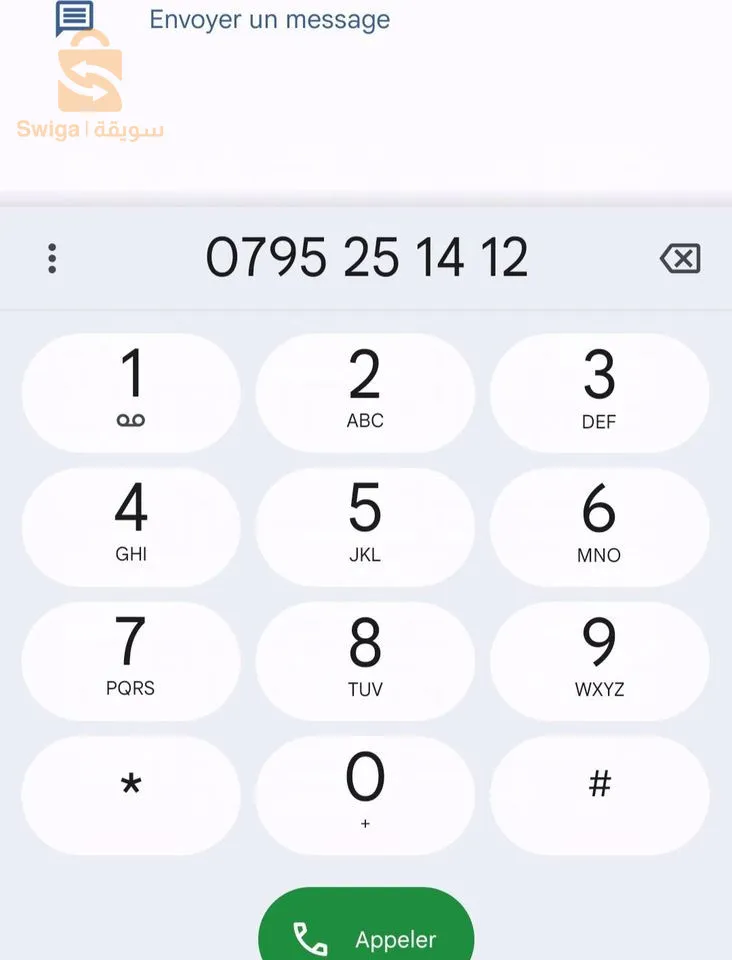
Task: Type digit 4 GHI
Action: click(x=131, y=526)
